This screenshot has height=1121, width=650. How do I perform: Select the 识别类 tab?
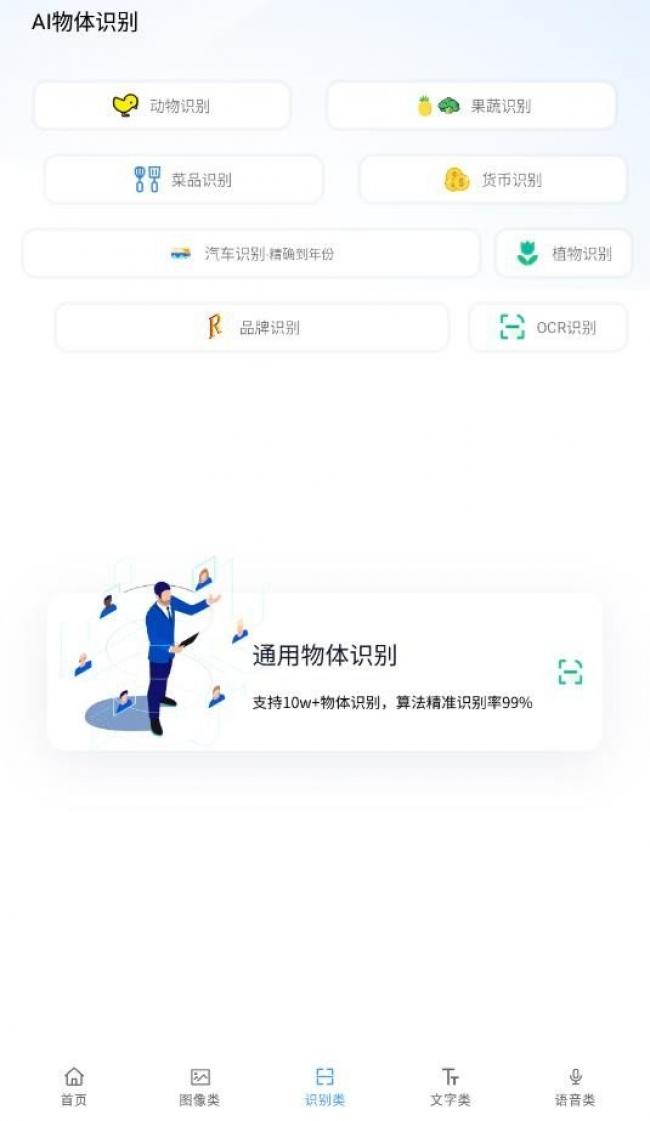pos(325,1086)
